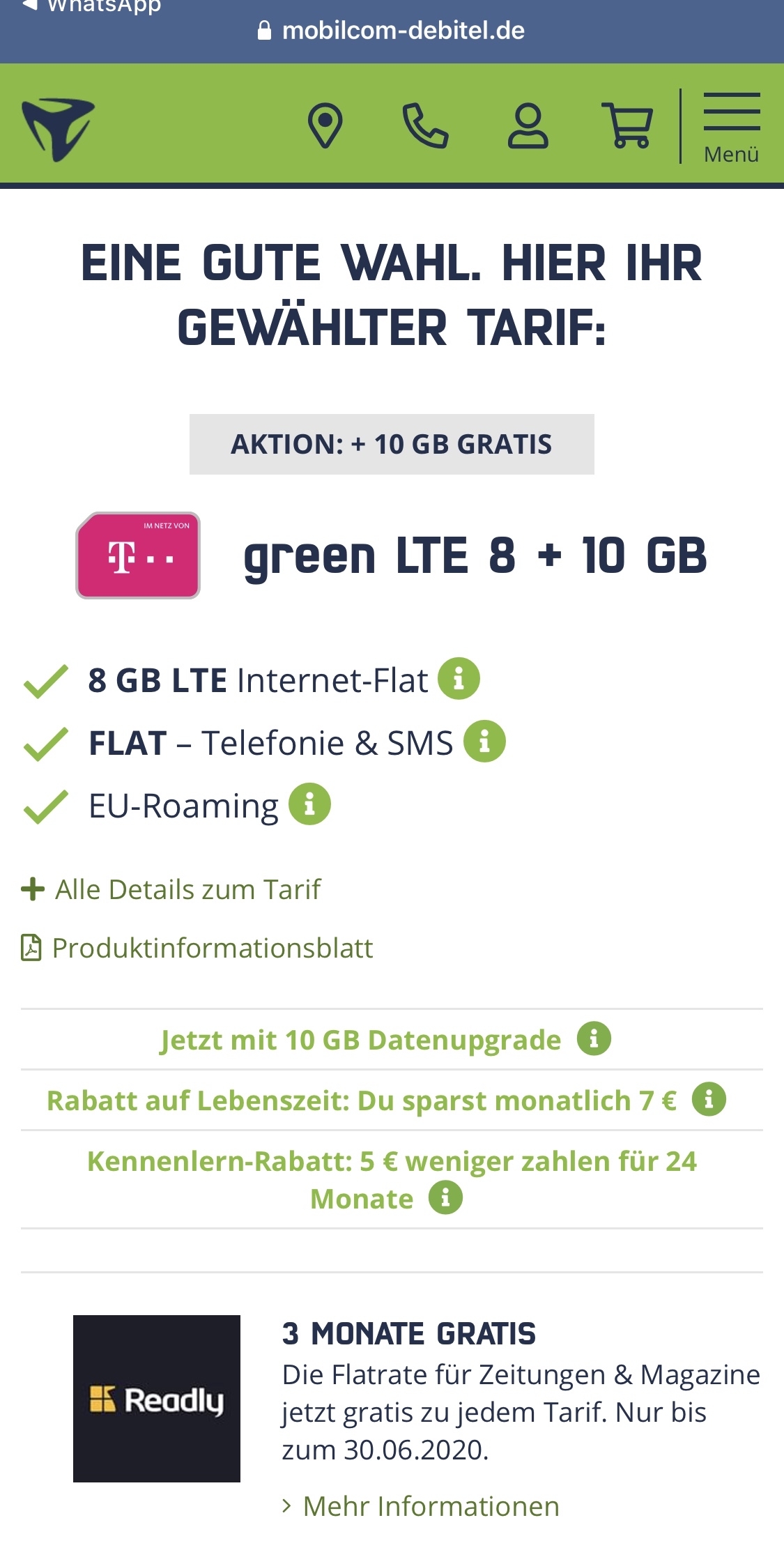784x1557 pixels.
Task: Tap the phone contact icon
Action: [425, 125]
